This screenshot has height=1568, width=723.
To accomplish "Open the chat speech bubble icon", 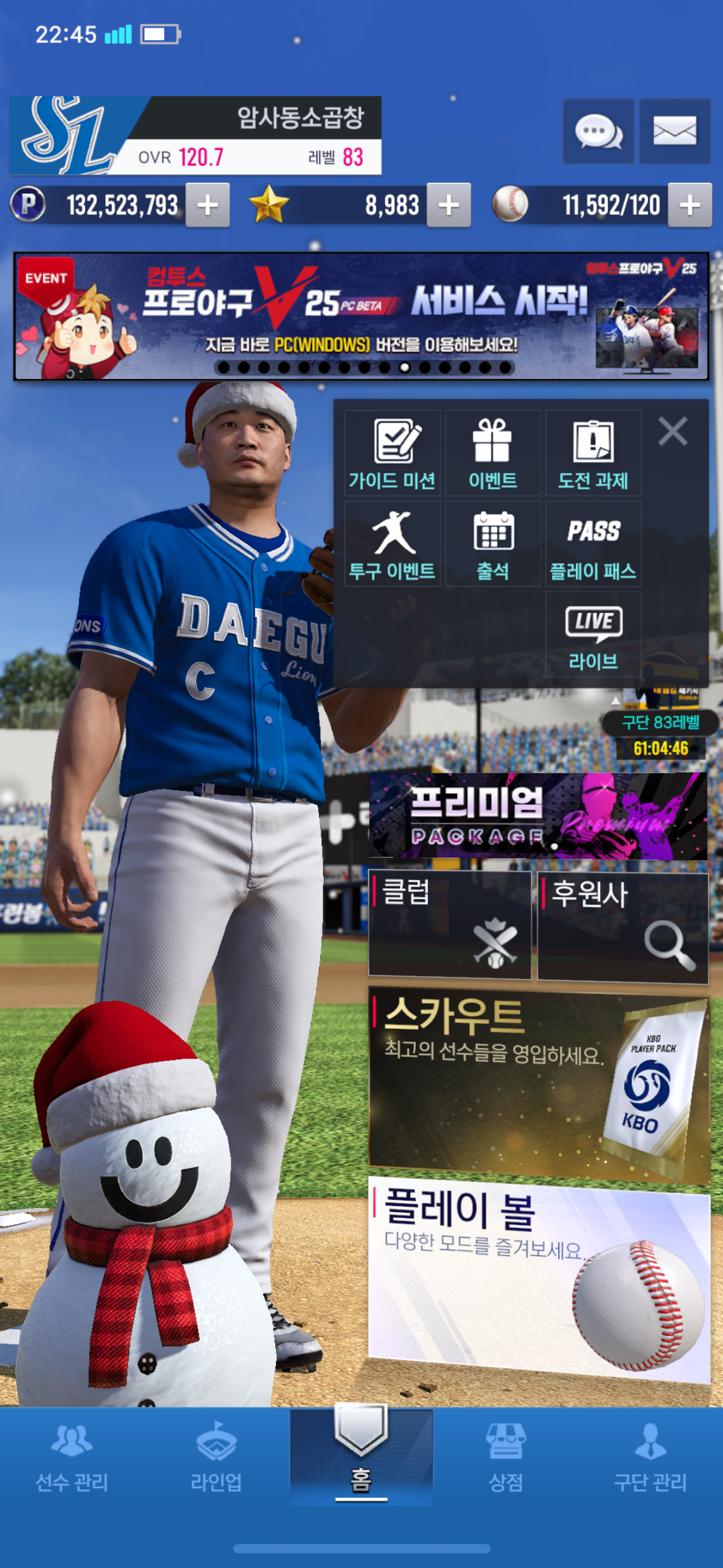I will (x=598, y=131).
